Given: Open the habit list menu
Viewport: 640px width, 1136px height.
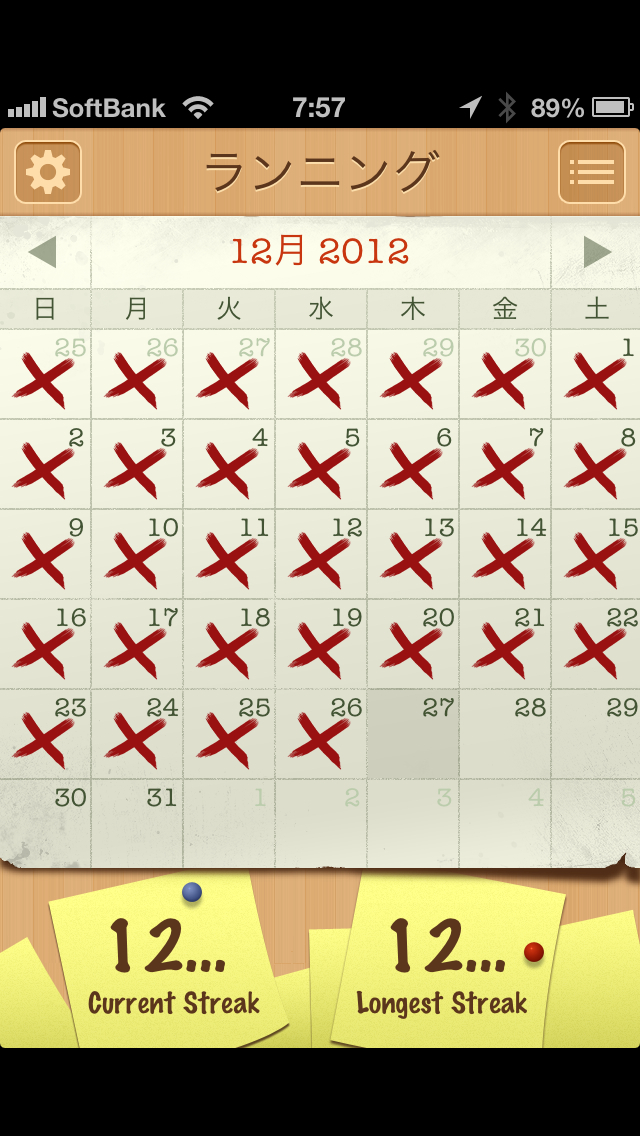Looking at the screenshot, I should coord(591,173).
